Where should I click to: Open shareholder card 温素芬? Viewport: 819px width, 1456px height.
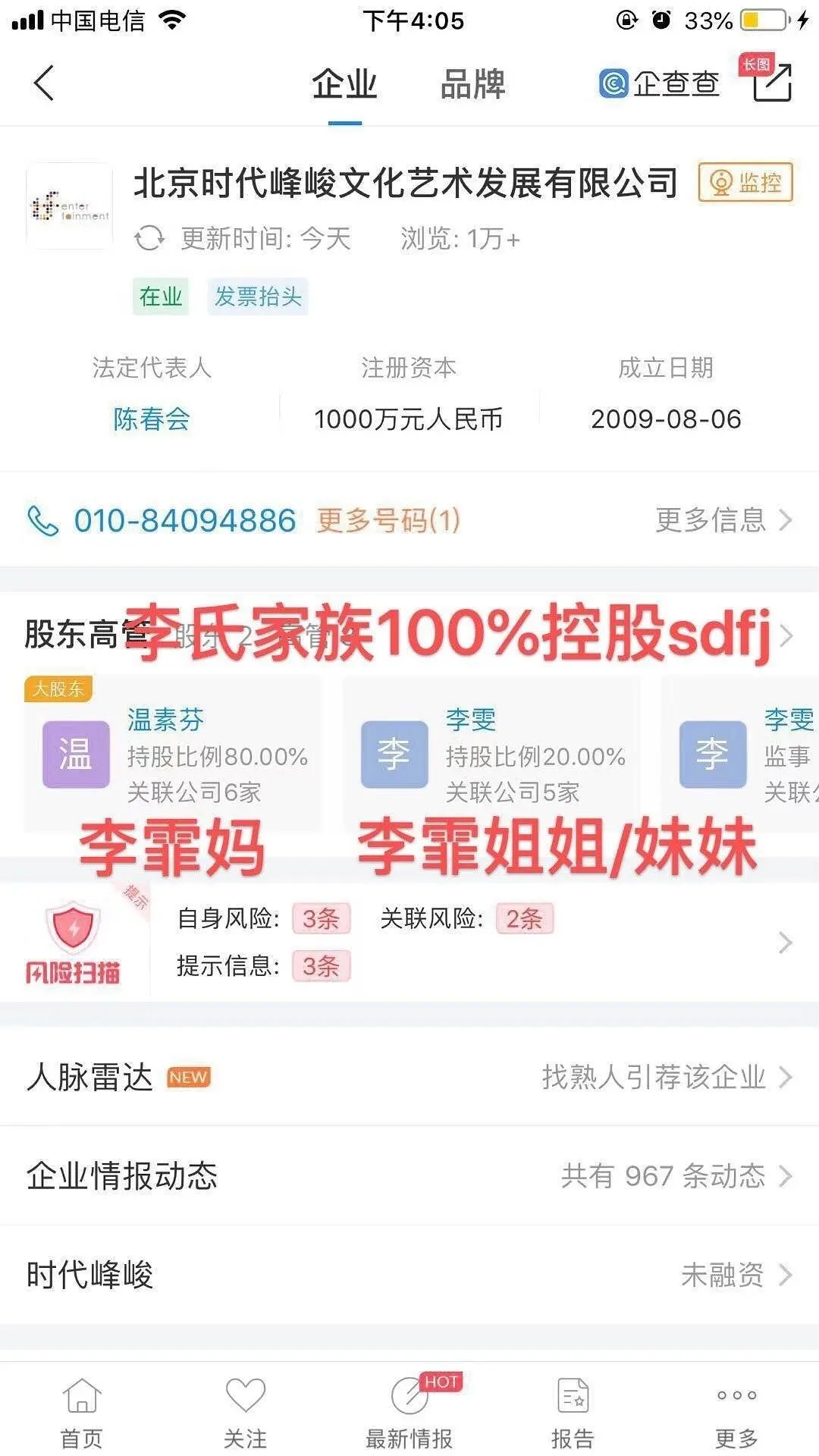174,755
